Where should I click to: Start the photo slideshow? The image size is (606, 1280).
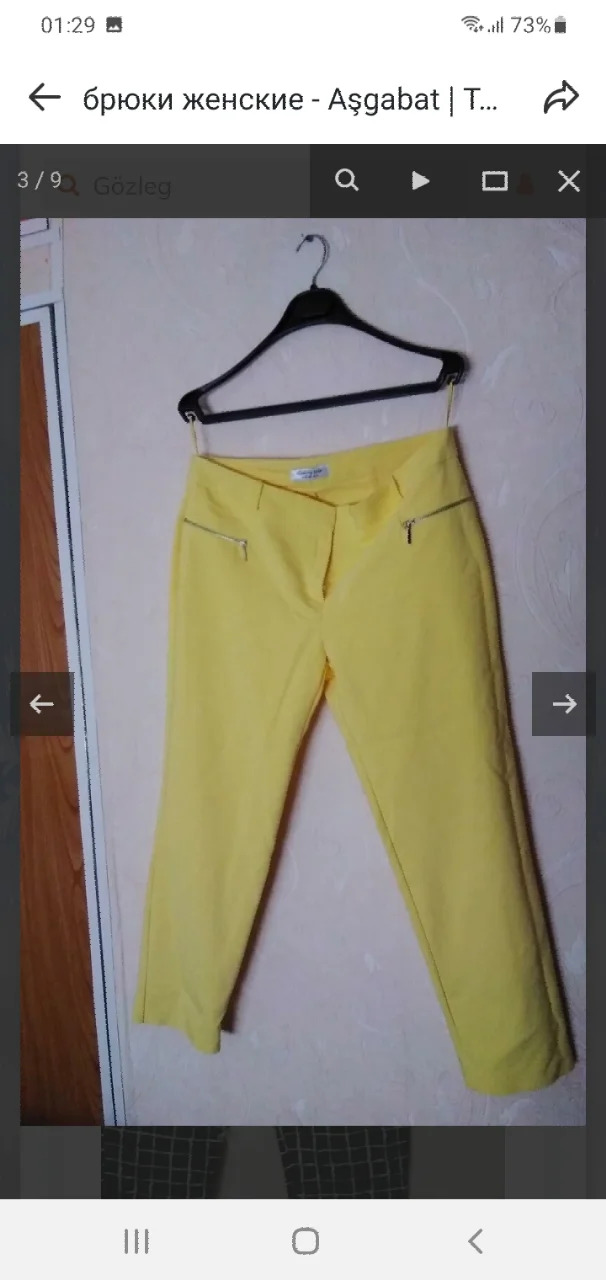pos(421,180)
